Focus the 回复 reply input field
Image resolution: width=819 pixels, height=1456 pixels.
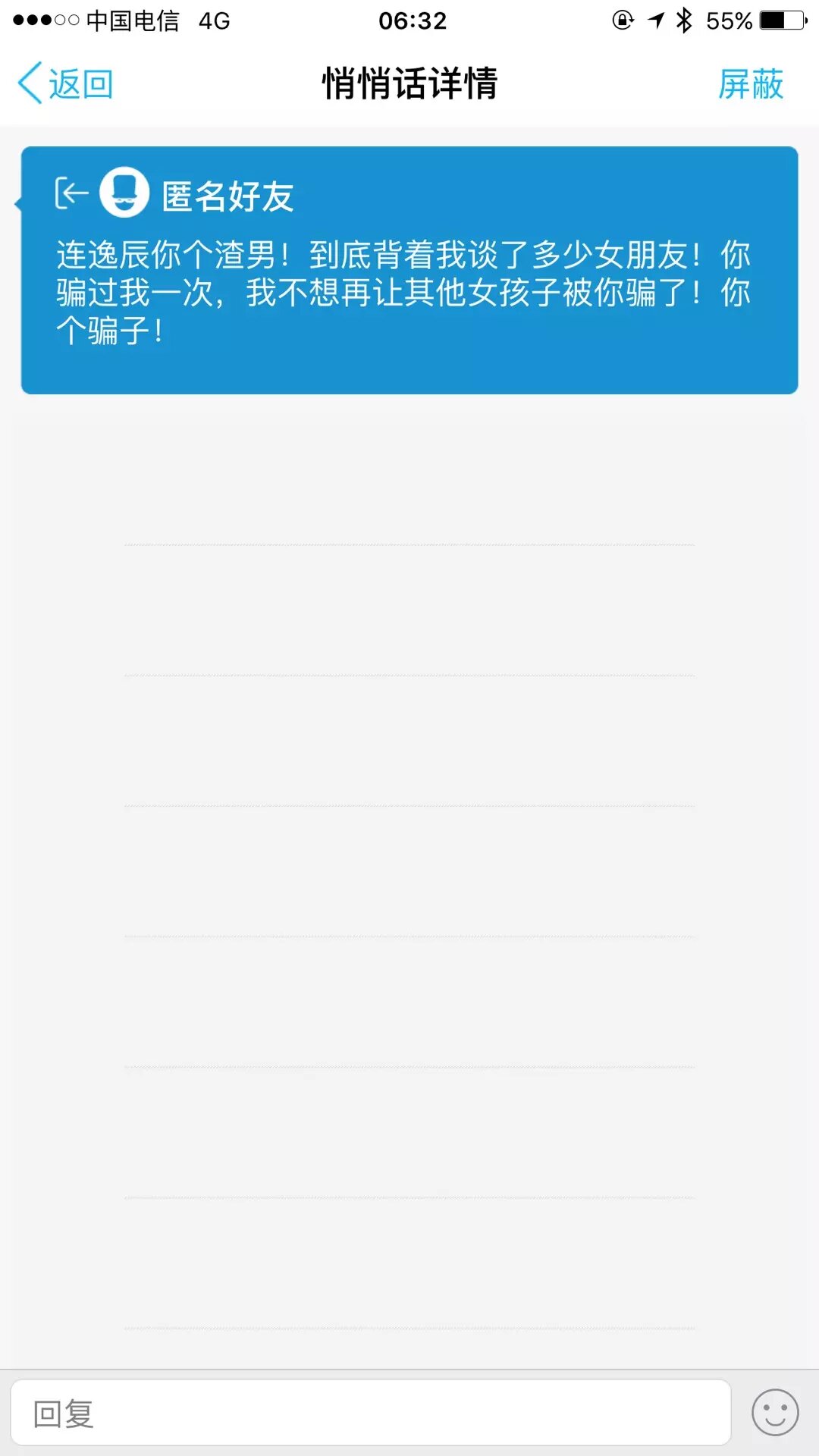370,1413
